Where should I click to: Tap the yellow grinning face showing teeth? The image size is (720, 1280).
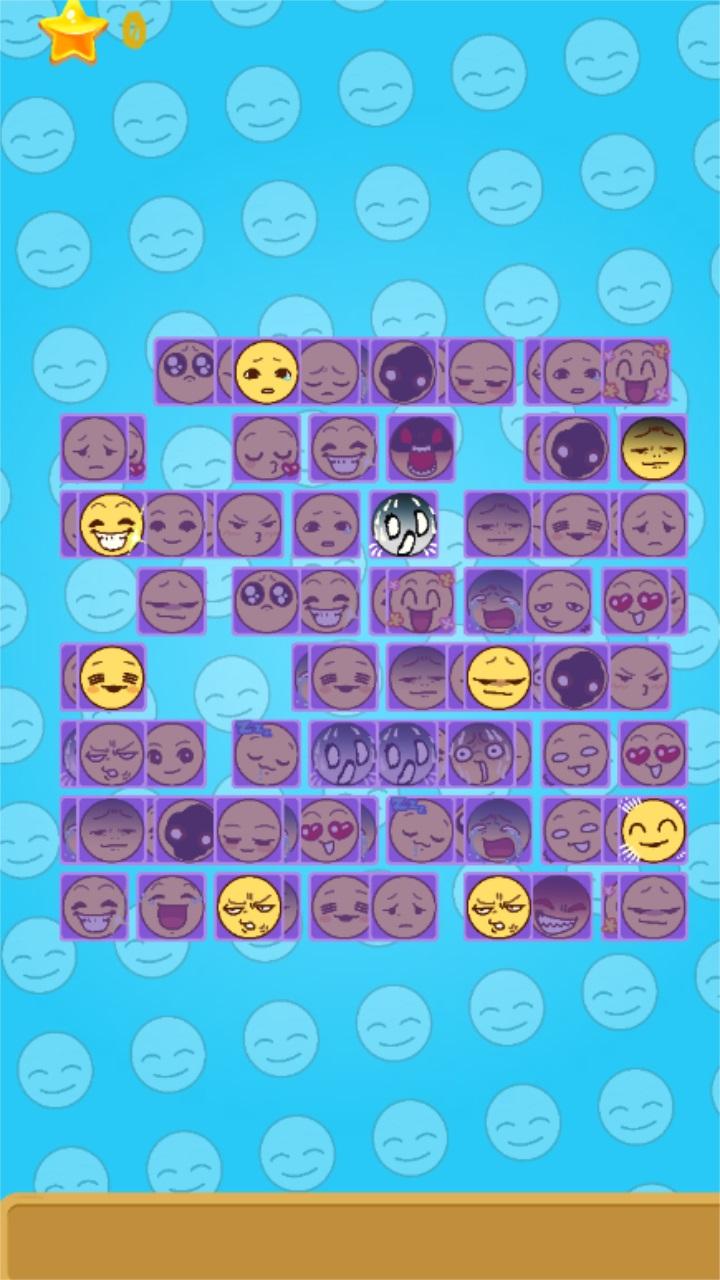pyautogui.click(x=111, y=525)
